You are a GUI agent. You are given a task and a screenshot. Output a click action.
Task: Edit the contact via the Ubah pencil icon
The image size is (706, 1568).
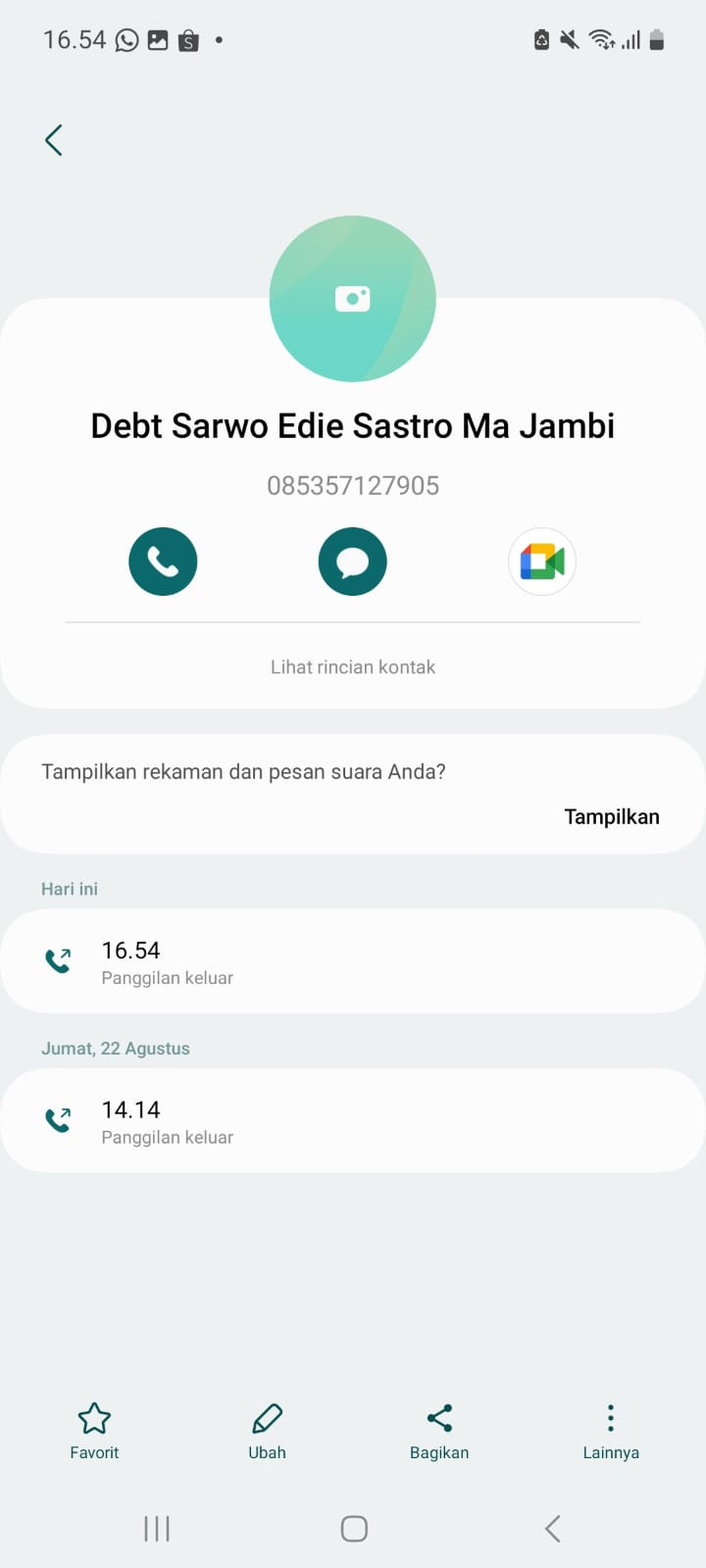(x=267, y=1430)
